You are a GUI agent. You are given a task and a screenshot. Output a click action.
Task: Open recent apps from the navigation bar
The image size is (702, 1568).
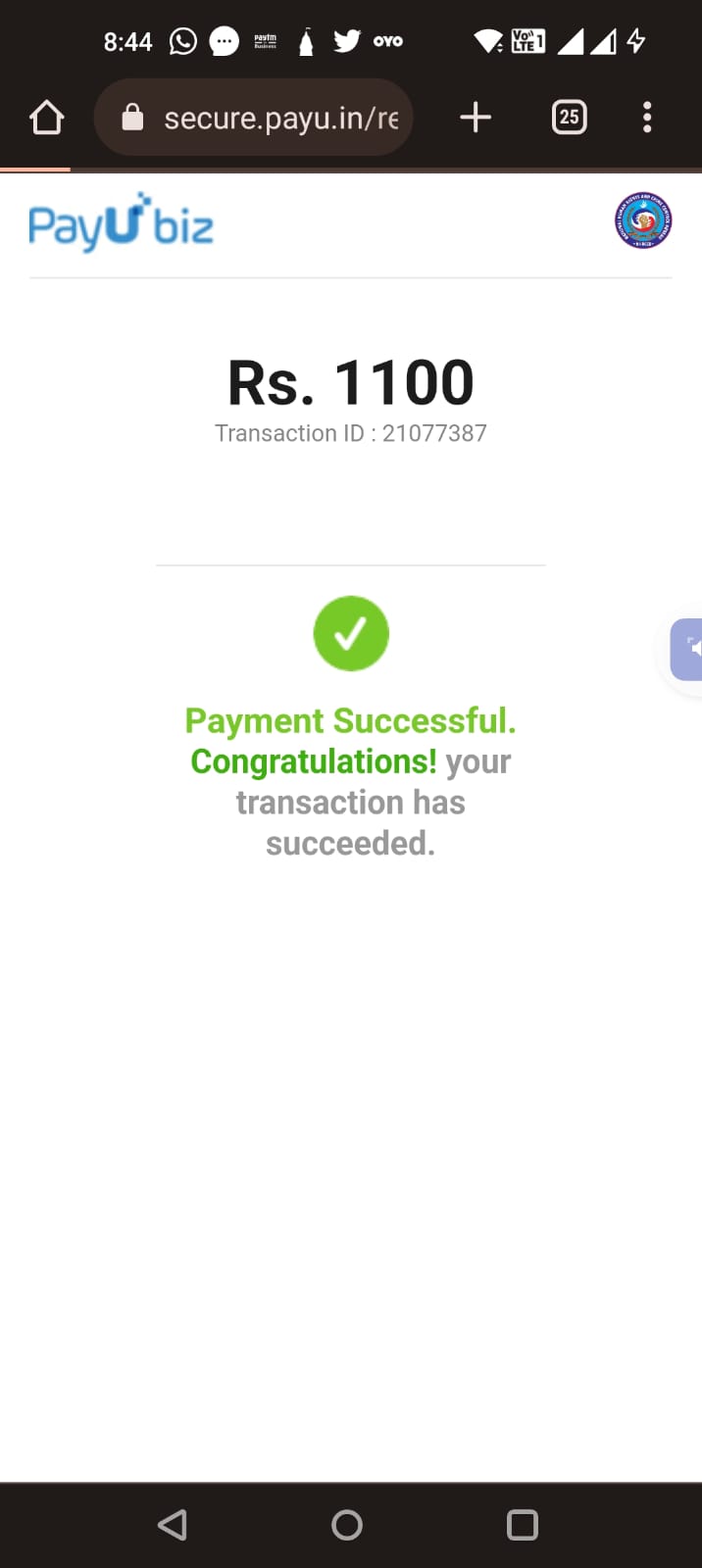(x=522, y=1525)
